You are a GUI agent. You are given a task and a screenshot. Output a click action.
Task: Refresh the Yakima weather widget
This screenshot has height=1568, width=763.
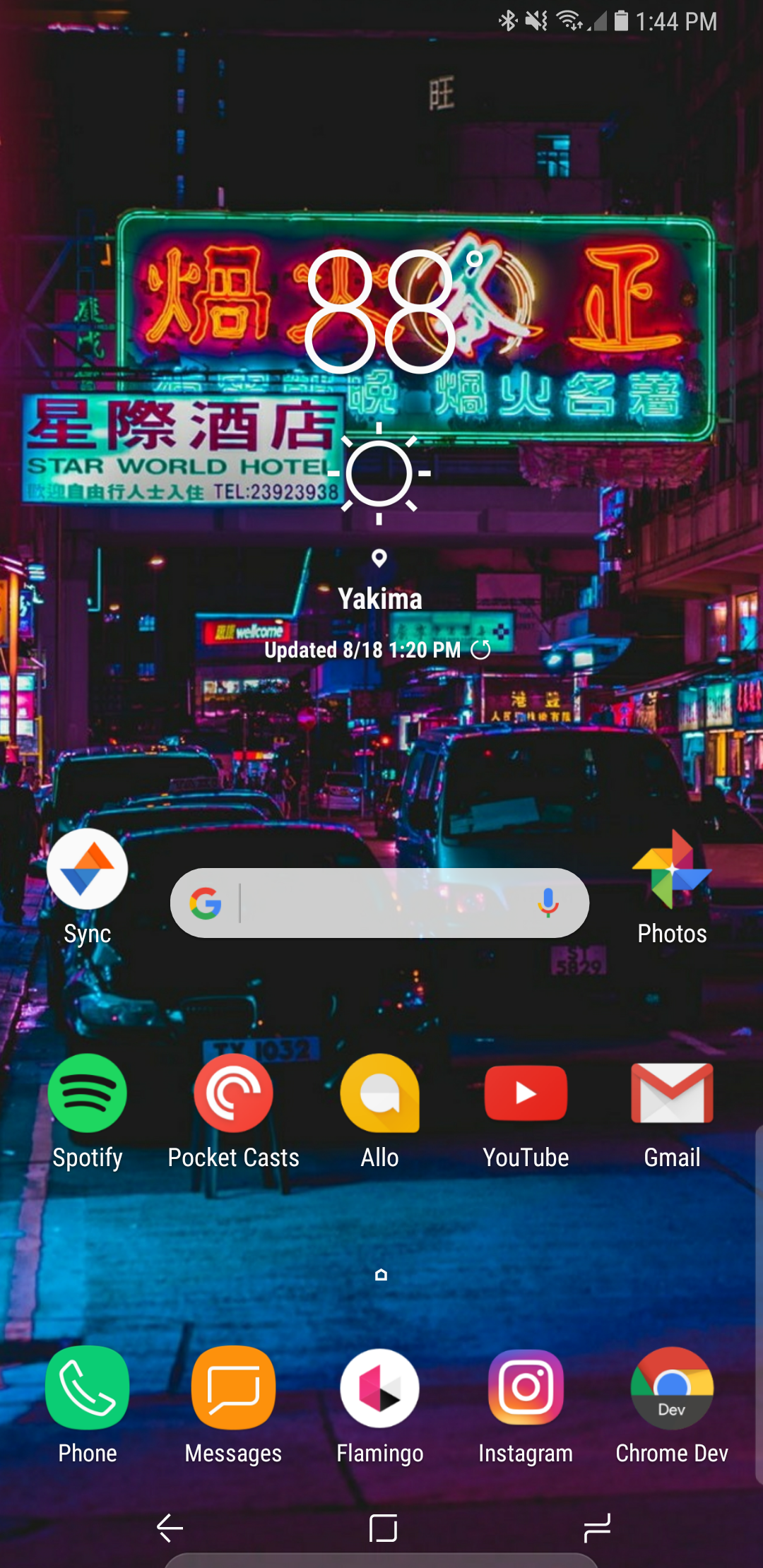tap(481, 650)
